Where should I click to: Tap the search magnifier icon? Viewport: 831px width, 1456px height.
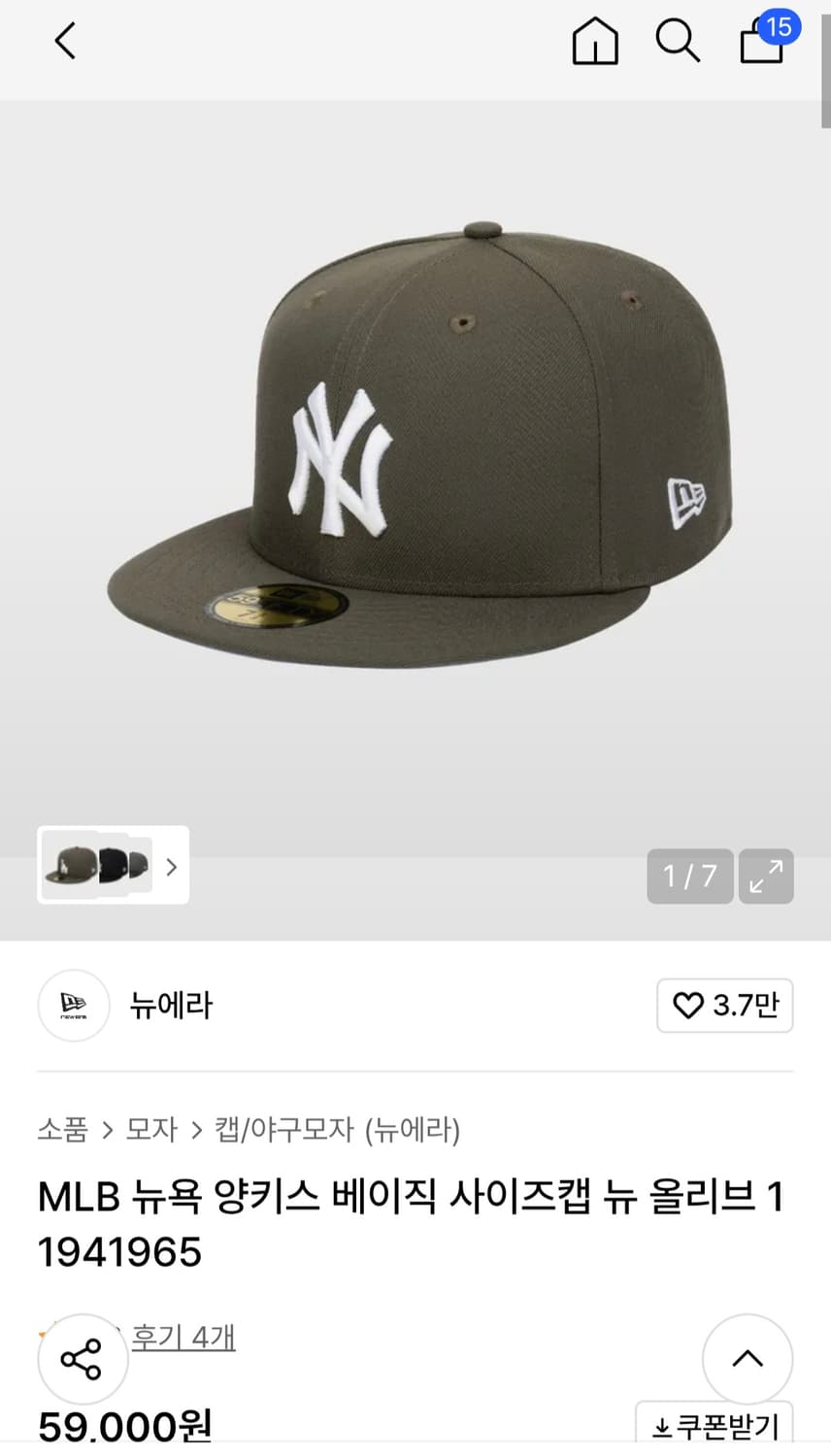pos(677,41)
